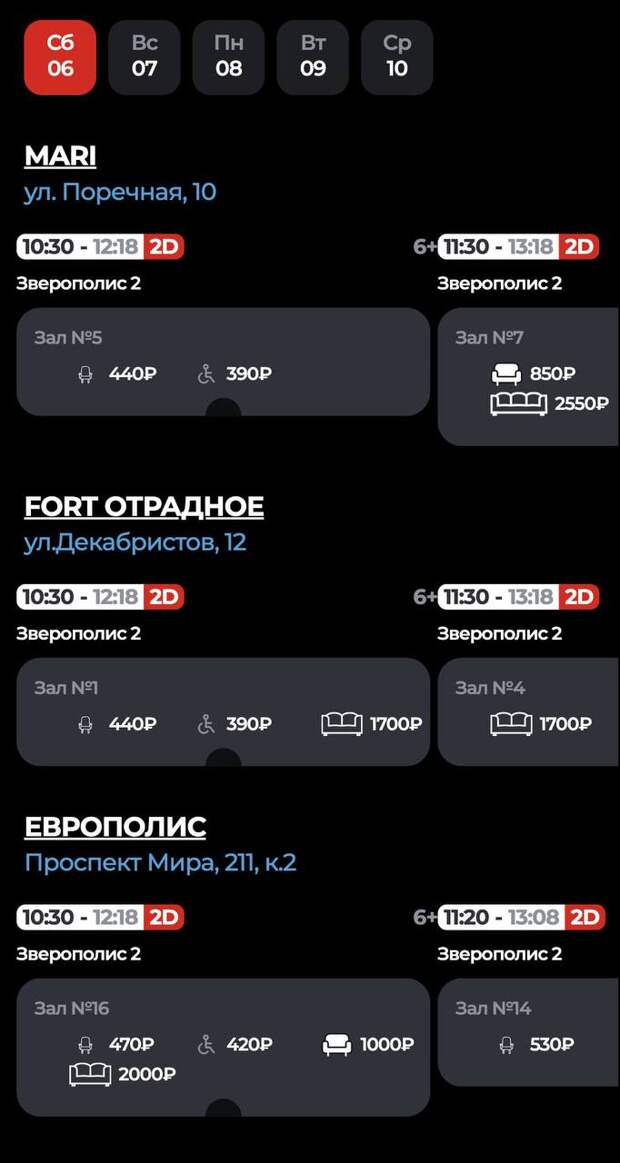This screenshot has width=620, height=1163.
Task: Switch to Пн 08 date
Action: point(228,58)
